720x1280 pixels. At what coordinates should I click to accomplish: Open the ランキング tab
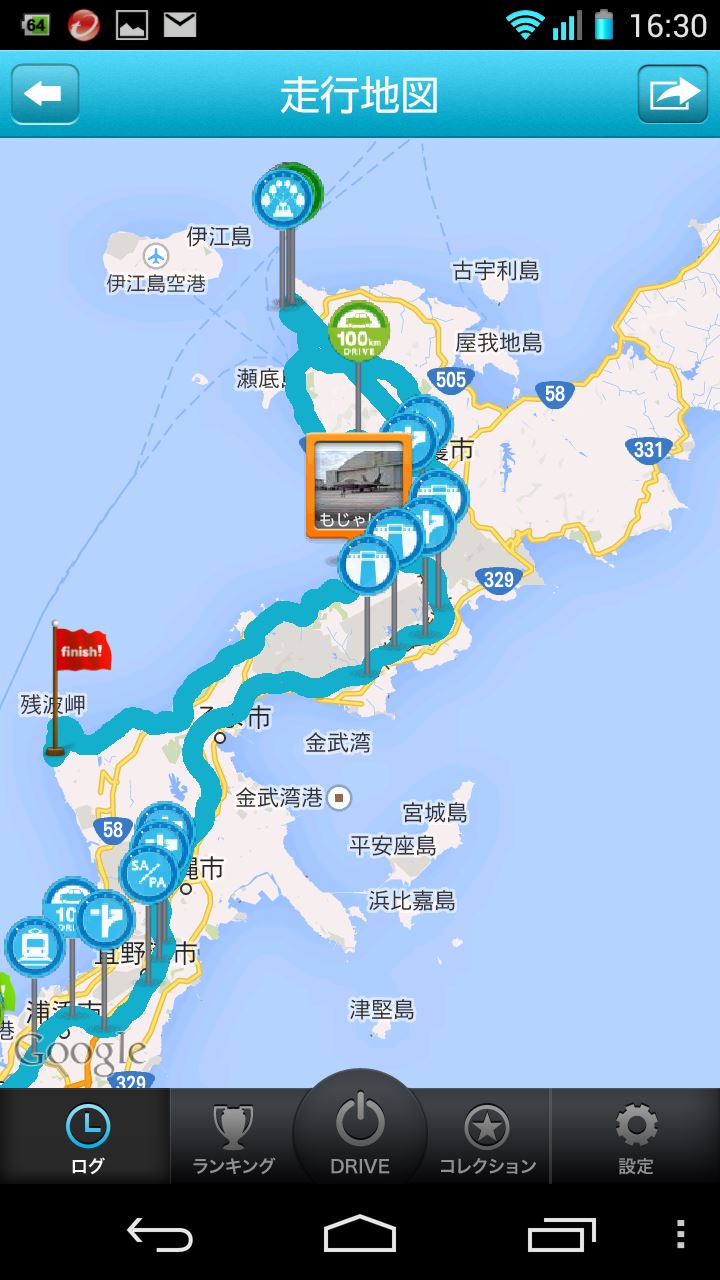coord(233,1137)
